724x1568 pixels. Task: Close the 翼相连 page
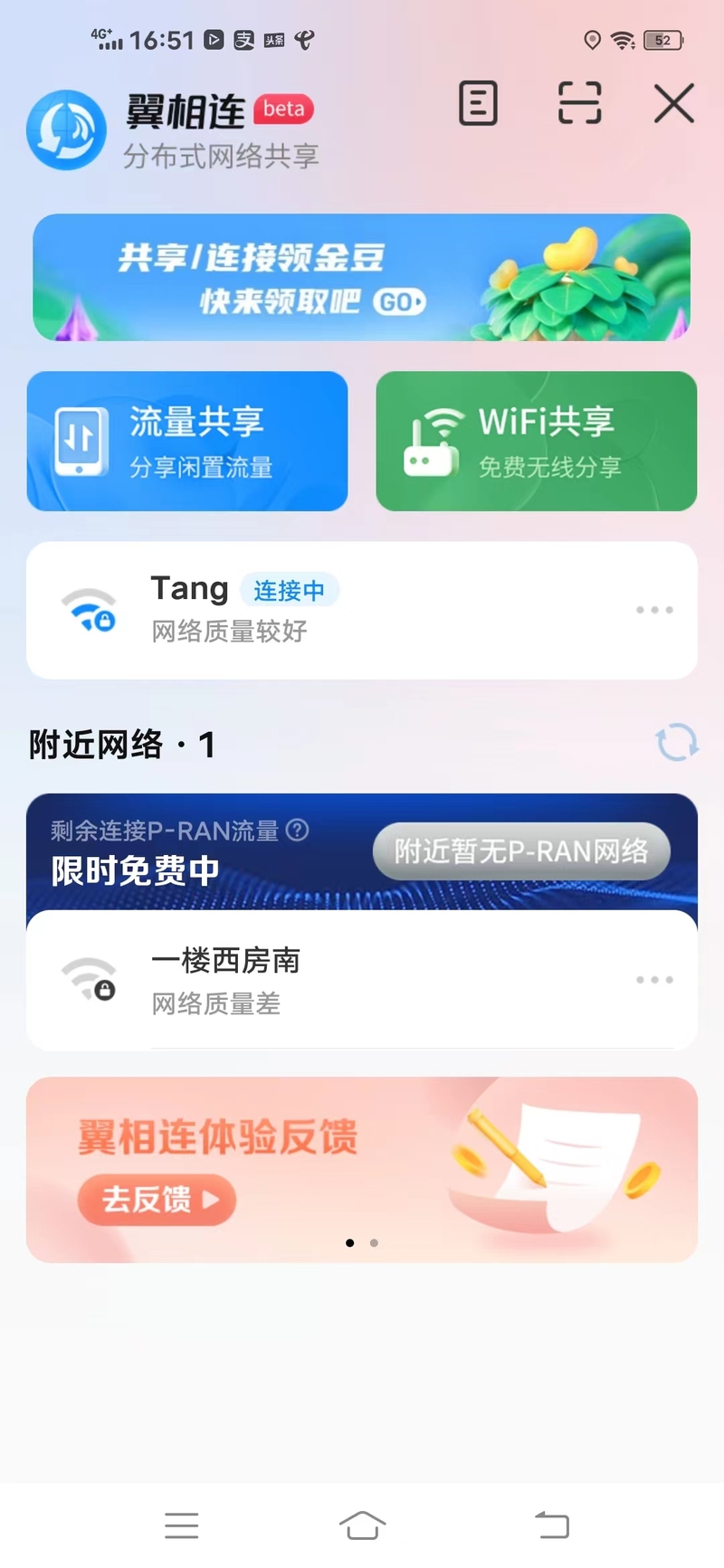[x=674, y=103]
